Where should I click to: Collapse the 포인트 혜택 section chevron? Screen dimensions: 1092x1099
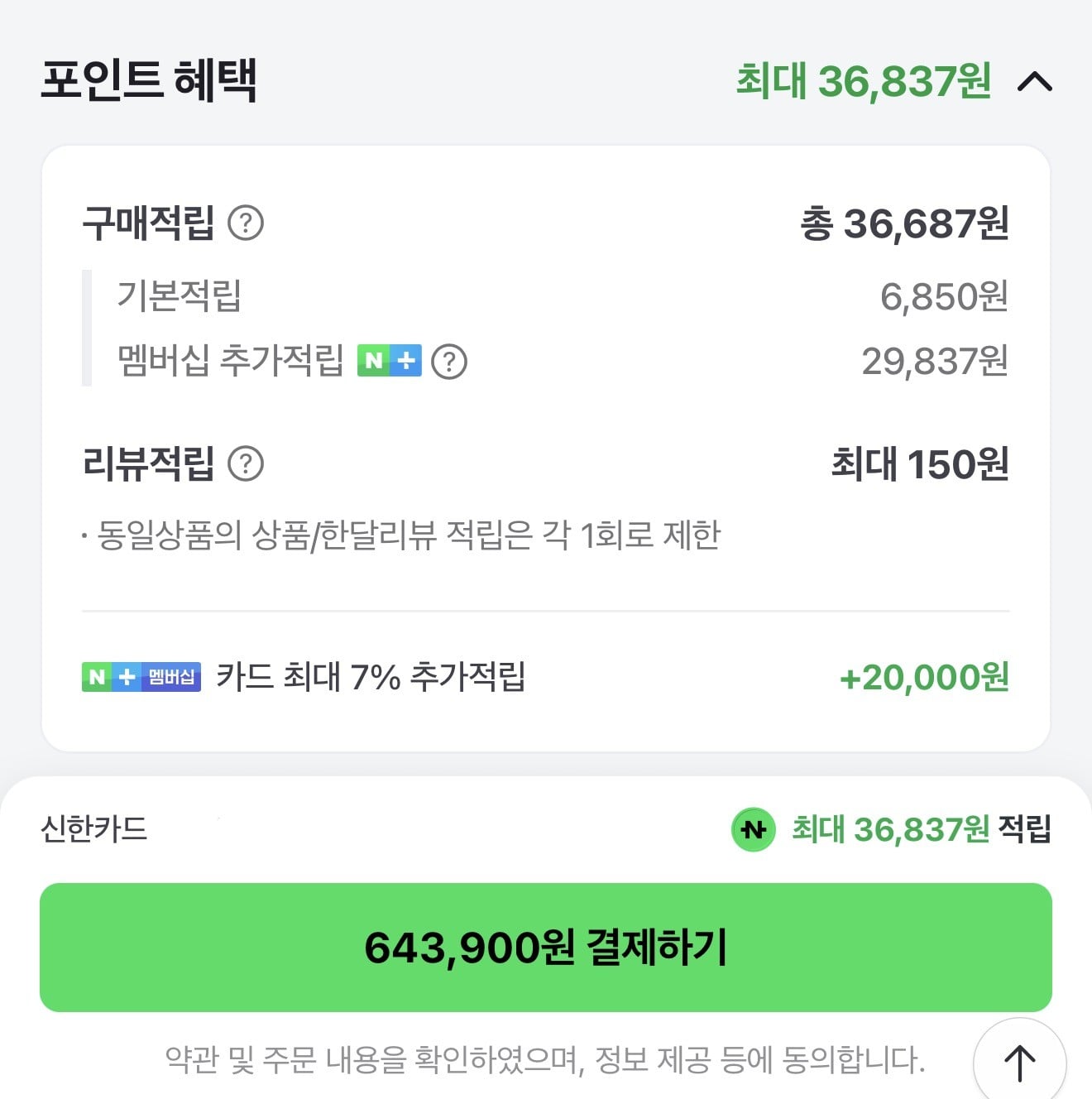coord(1037,81)
